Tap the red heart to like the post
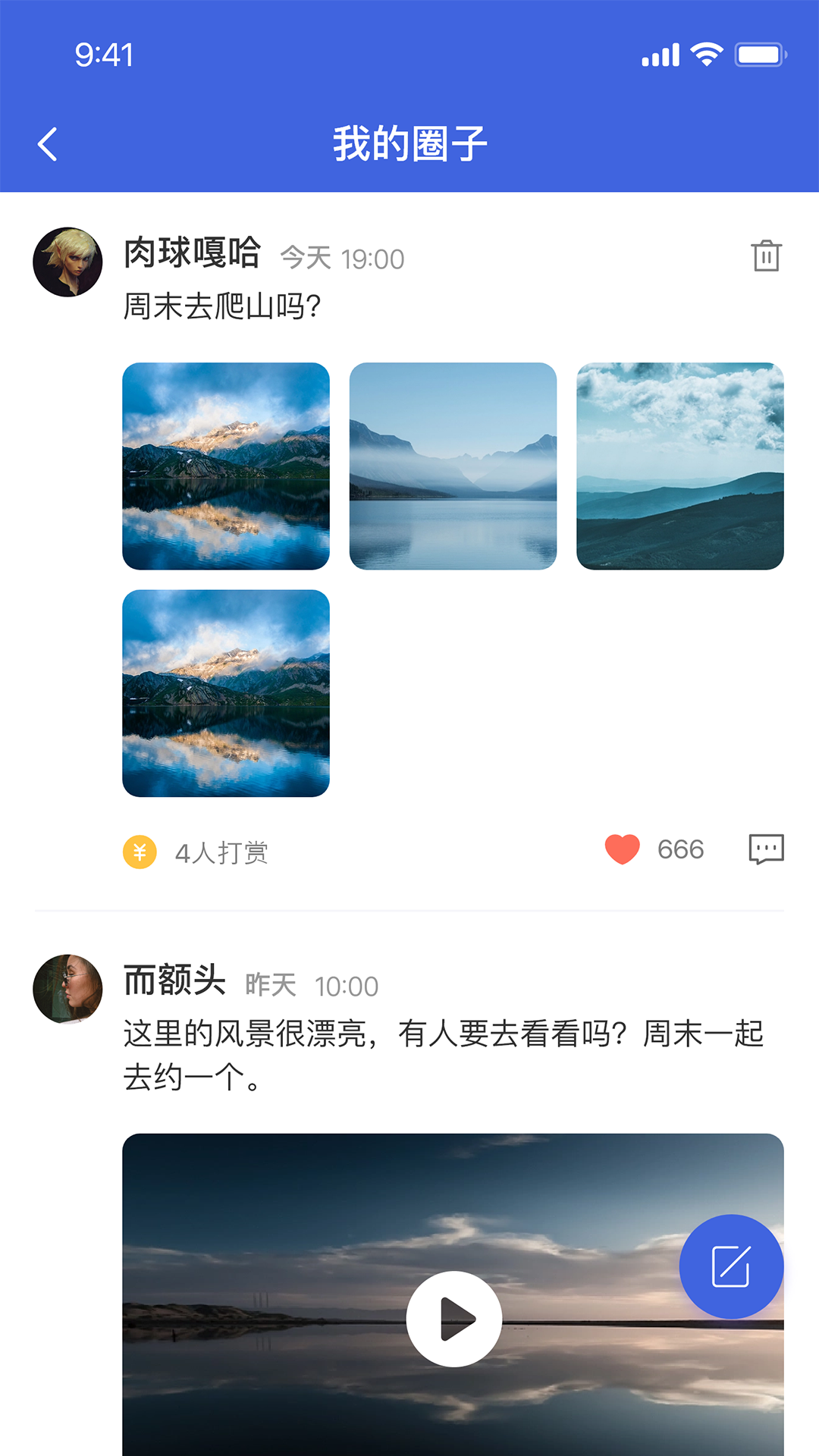The height and width of the screenshot is (1456, 819). (x=621, y=849)
